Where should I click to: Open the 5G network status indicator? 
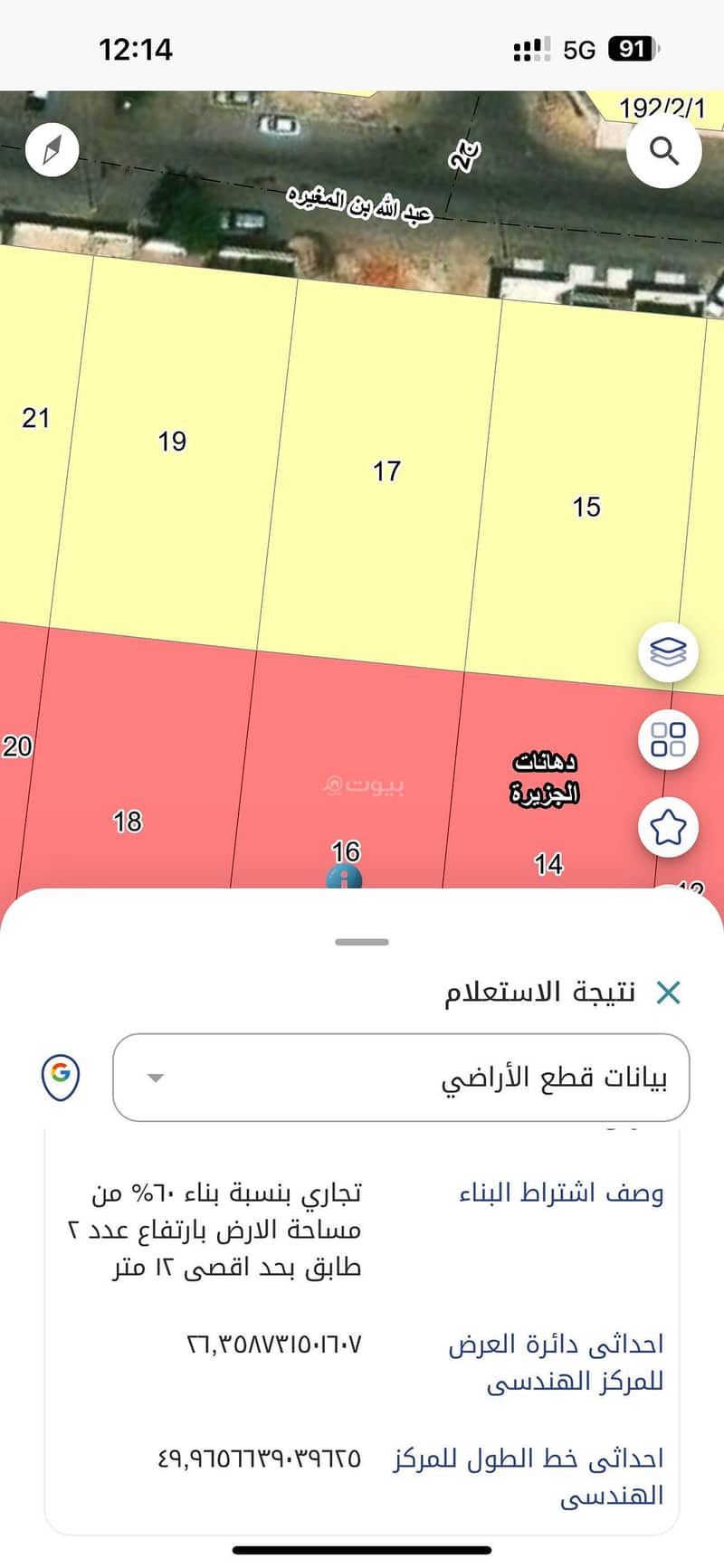click(x=580, y=50)
